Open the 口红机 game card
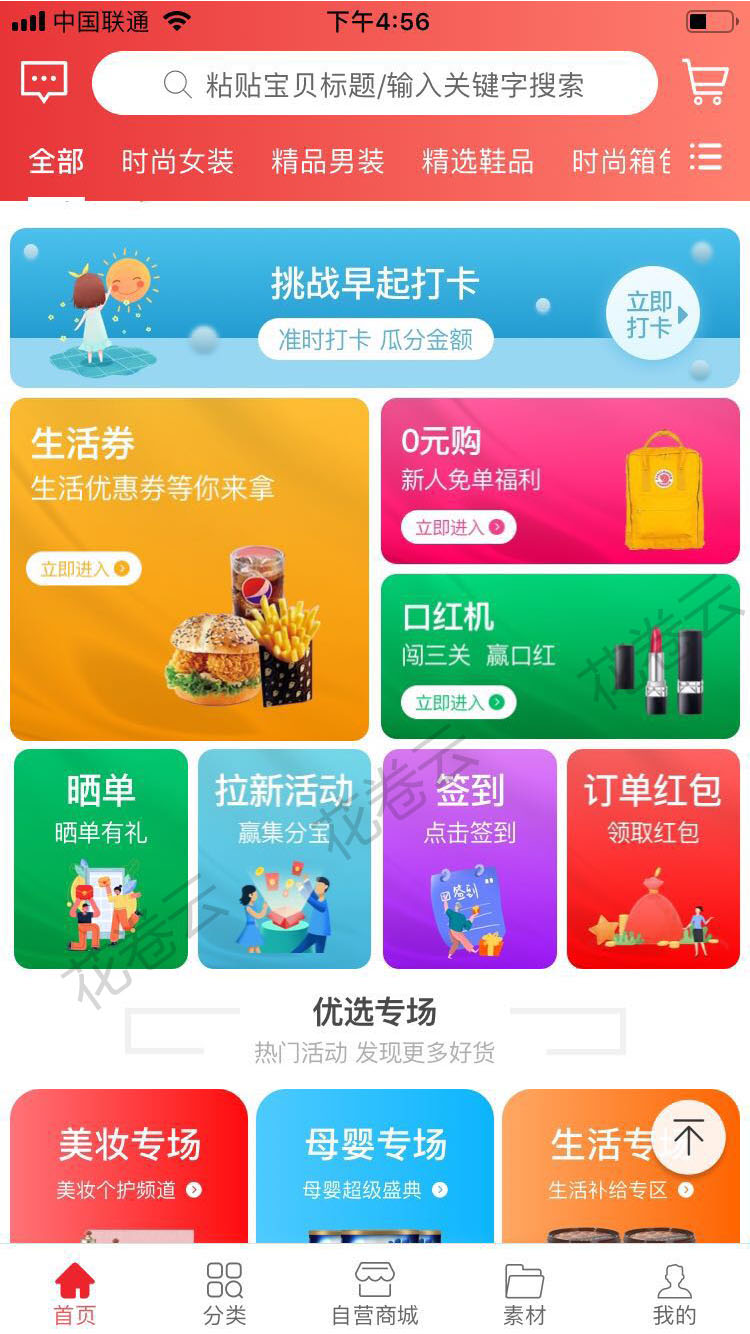The image size is (750, 1334). coord(560,656)
